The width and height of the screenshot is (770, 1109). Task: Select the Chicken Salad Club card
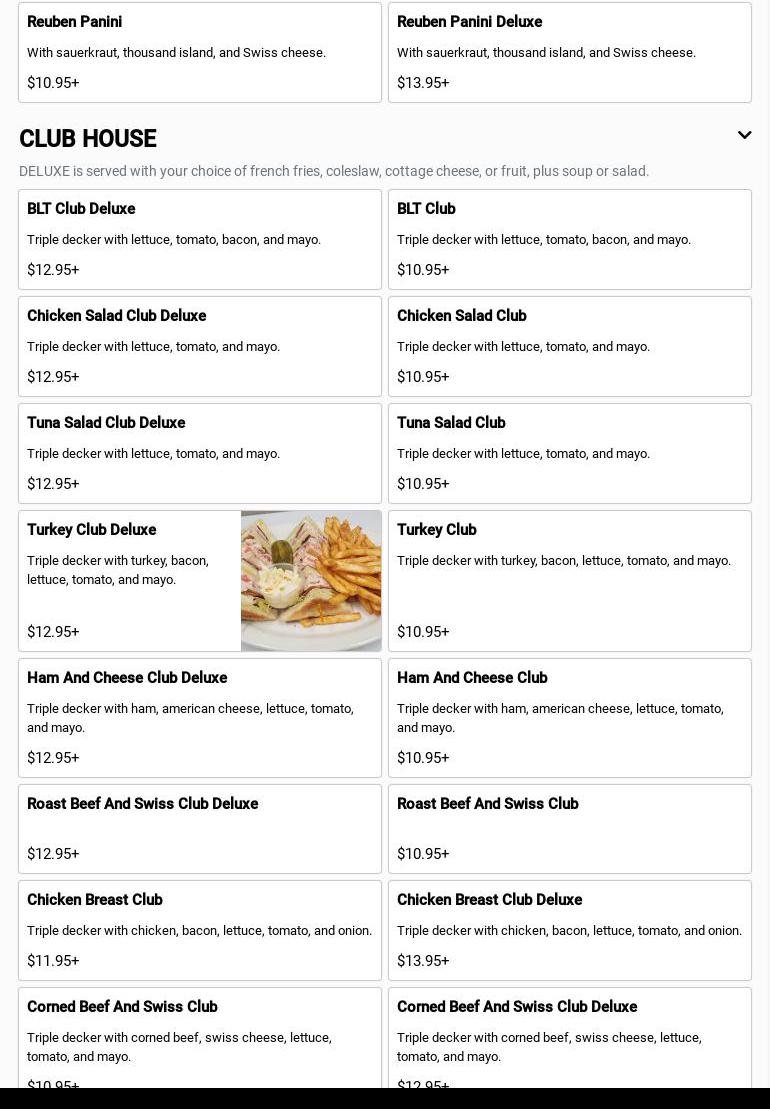point(570,346)
